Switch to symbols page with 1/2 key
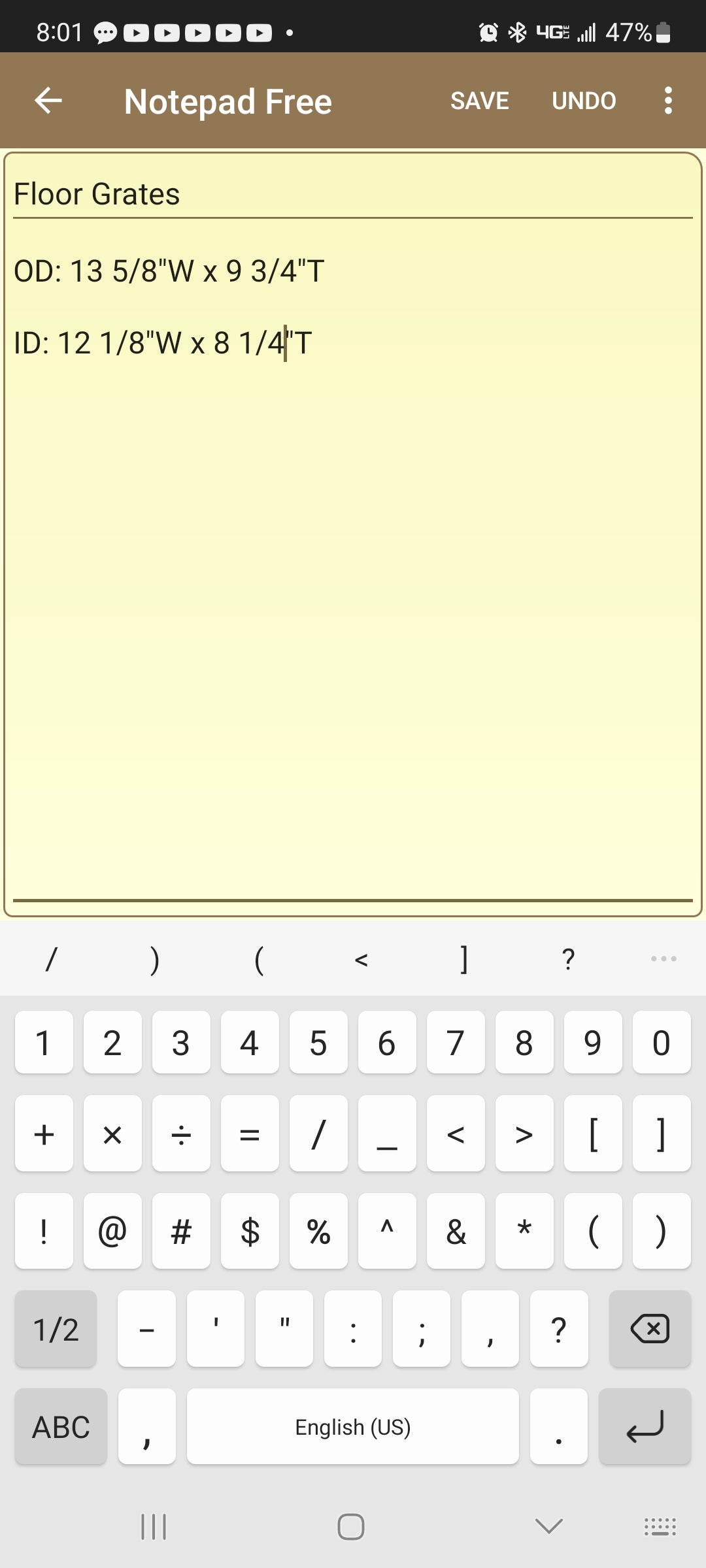706x1568 pixels. coord(56,1329)
